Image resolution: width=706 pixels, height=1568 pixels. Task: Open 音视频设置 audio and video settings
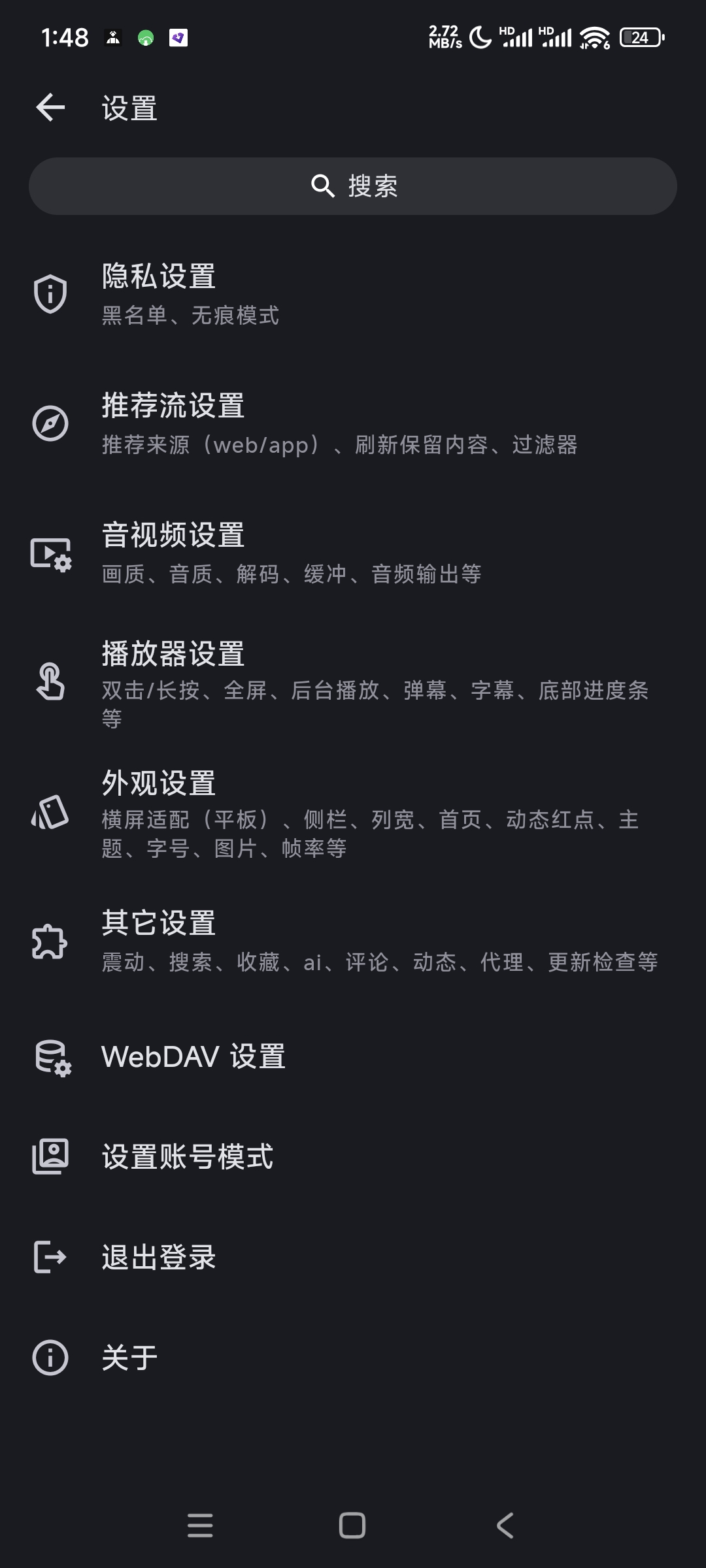(x=353, y=553)
